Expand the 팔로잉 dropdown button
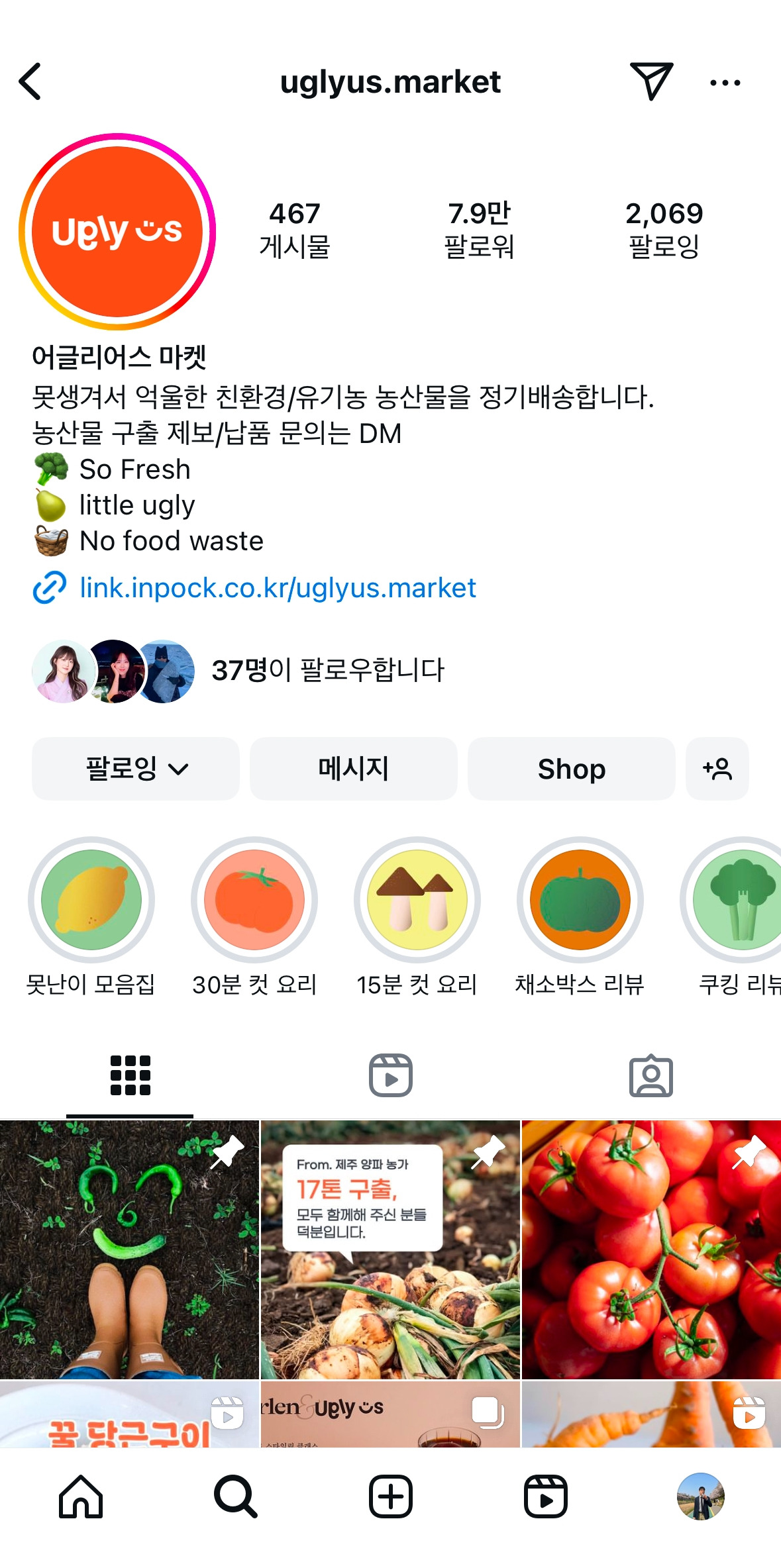Screen dimensions: 781x1568 (x=136, y=769)
